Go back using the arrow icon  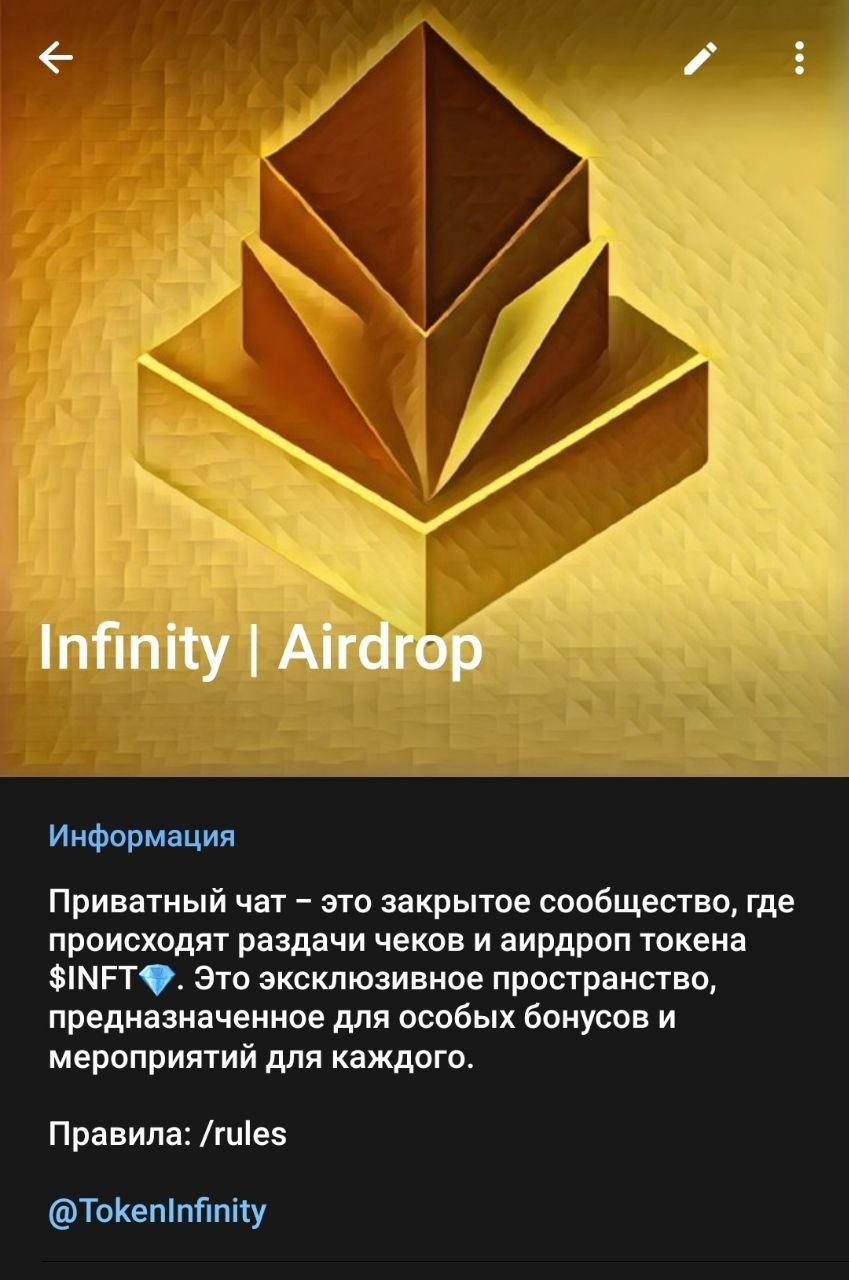[56, 59]
